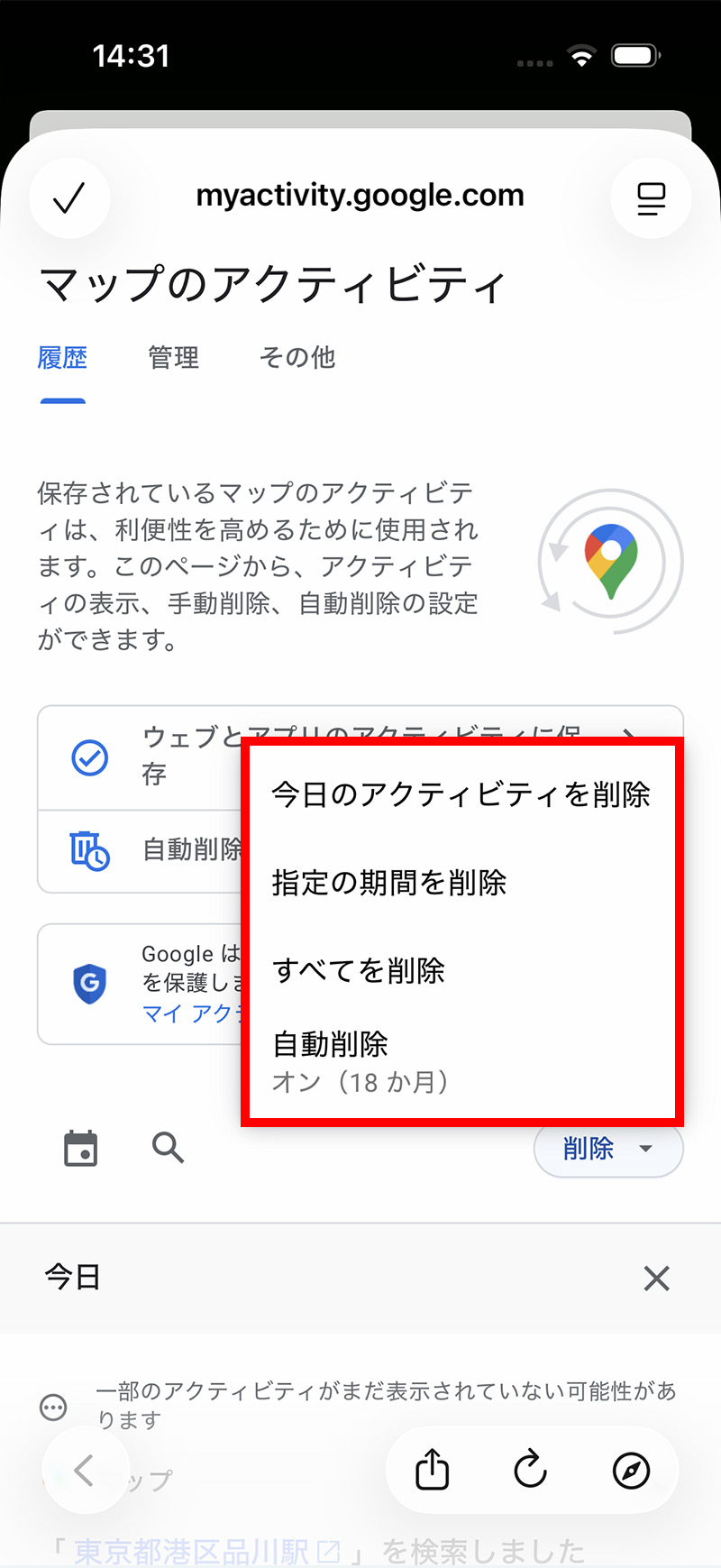The height and width of the screenshot is (1568, 721).
Task: Tap the back navigation arrow
Action: (x=85, y=1470)
